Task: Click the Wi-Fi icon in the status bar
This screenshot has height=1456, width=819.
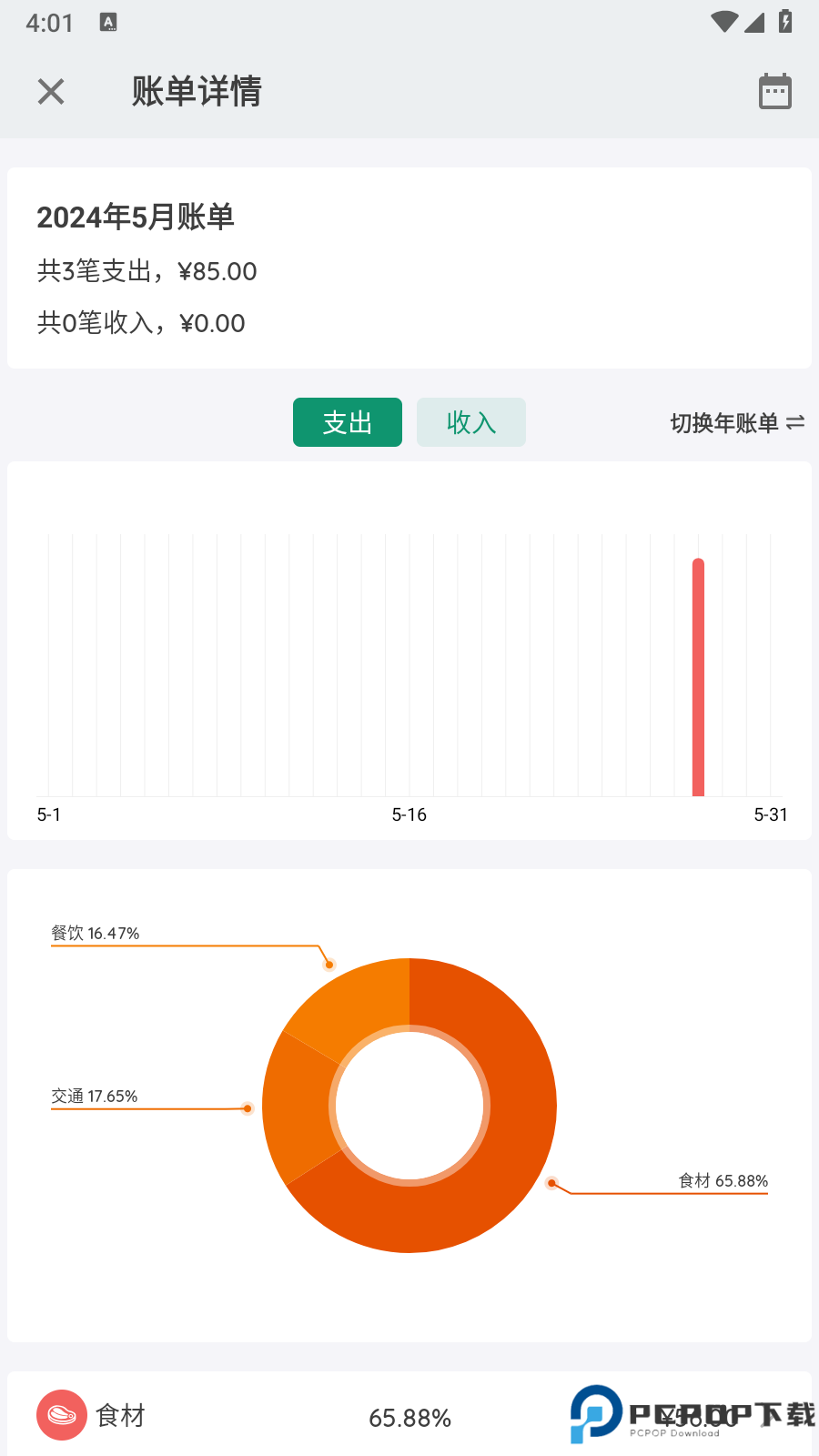Action: [x=724, y=23]
